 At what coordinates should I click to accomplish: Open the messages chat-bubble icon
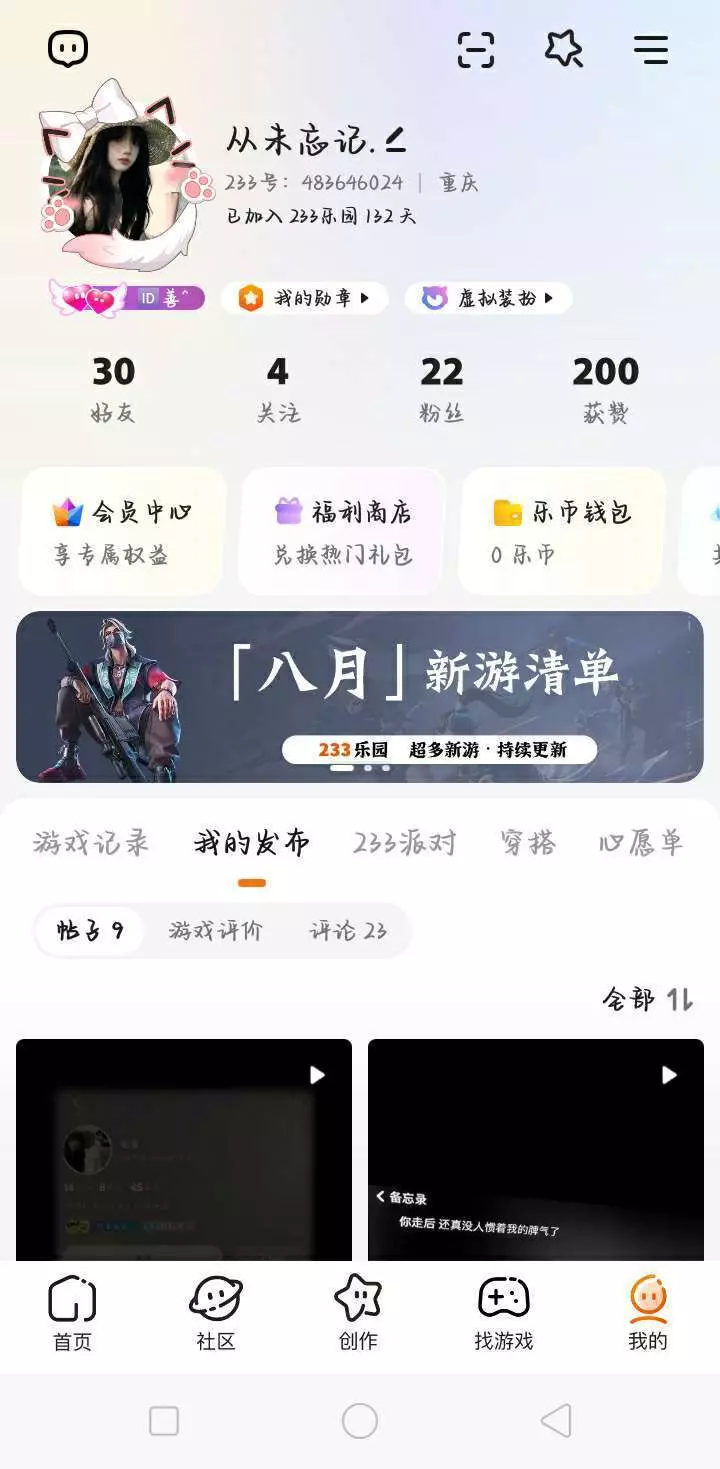click(68, 48)
